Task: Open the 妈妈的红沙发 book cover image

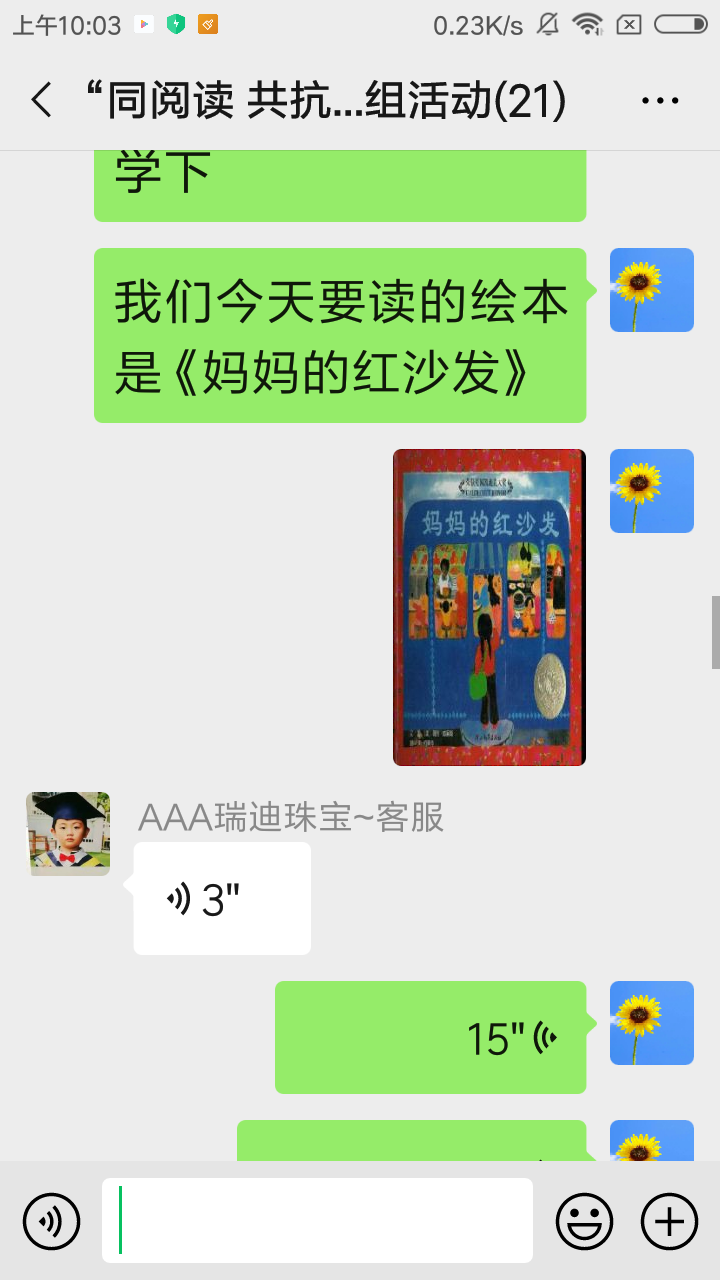Action: 489,607
